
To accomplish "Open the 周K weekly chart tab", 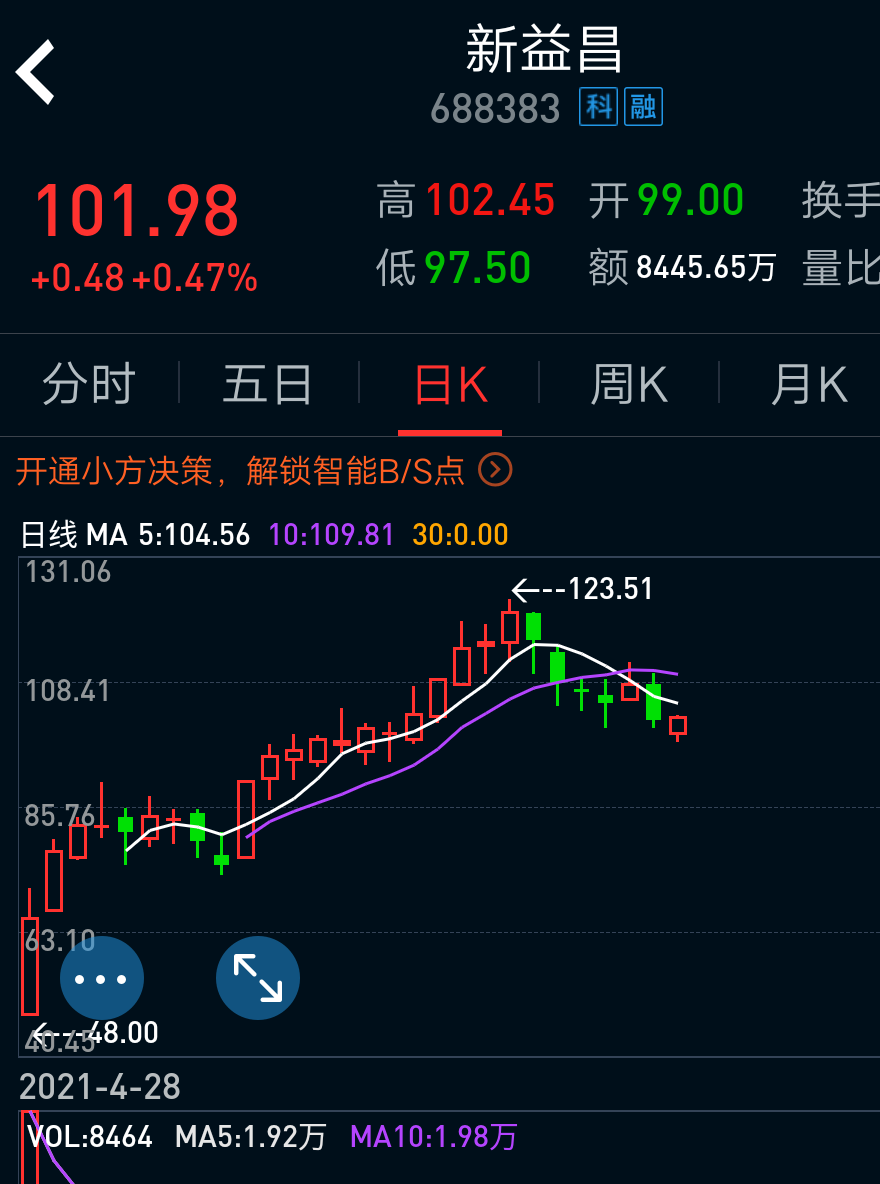I will (628, 384).
